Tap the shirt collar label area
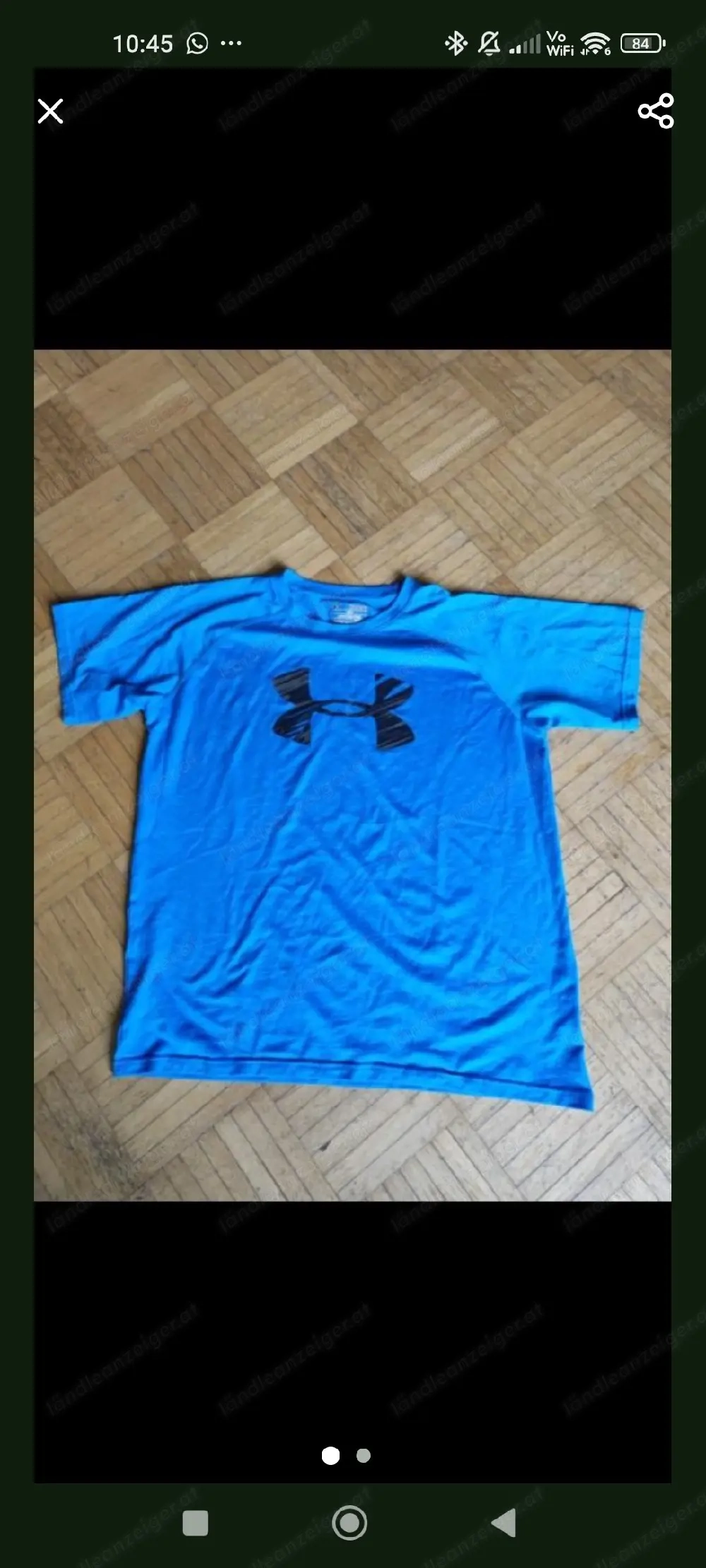The height and width of the screenshot is (1568, 706). tap(349, 613)
